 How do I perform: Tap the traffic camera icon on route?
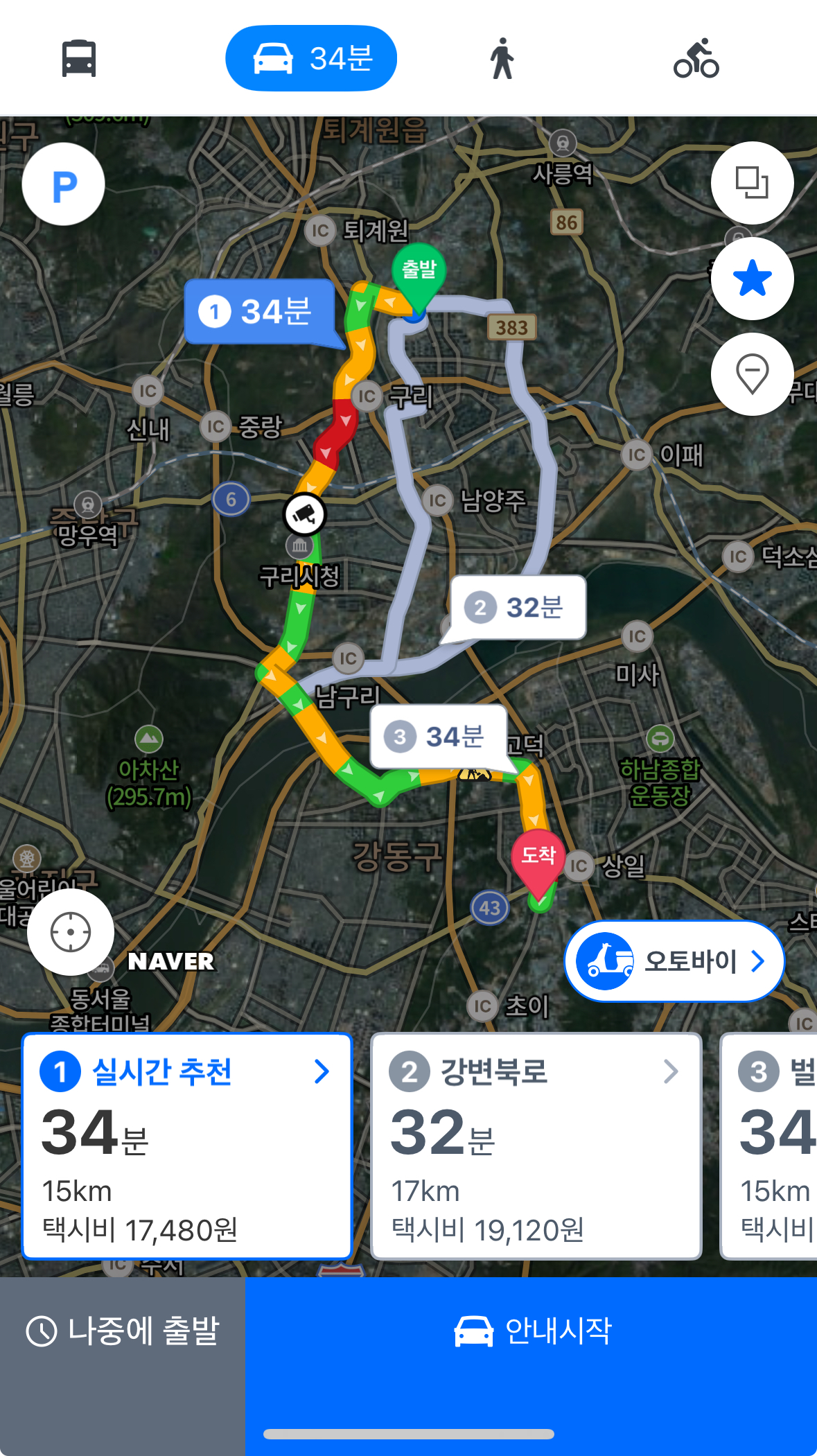click(305, 514)
